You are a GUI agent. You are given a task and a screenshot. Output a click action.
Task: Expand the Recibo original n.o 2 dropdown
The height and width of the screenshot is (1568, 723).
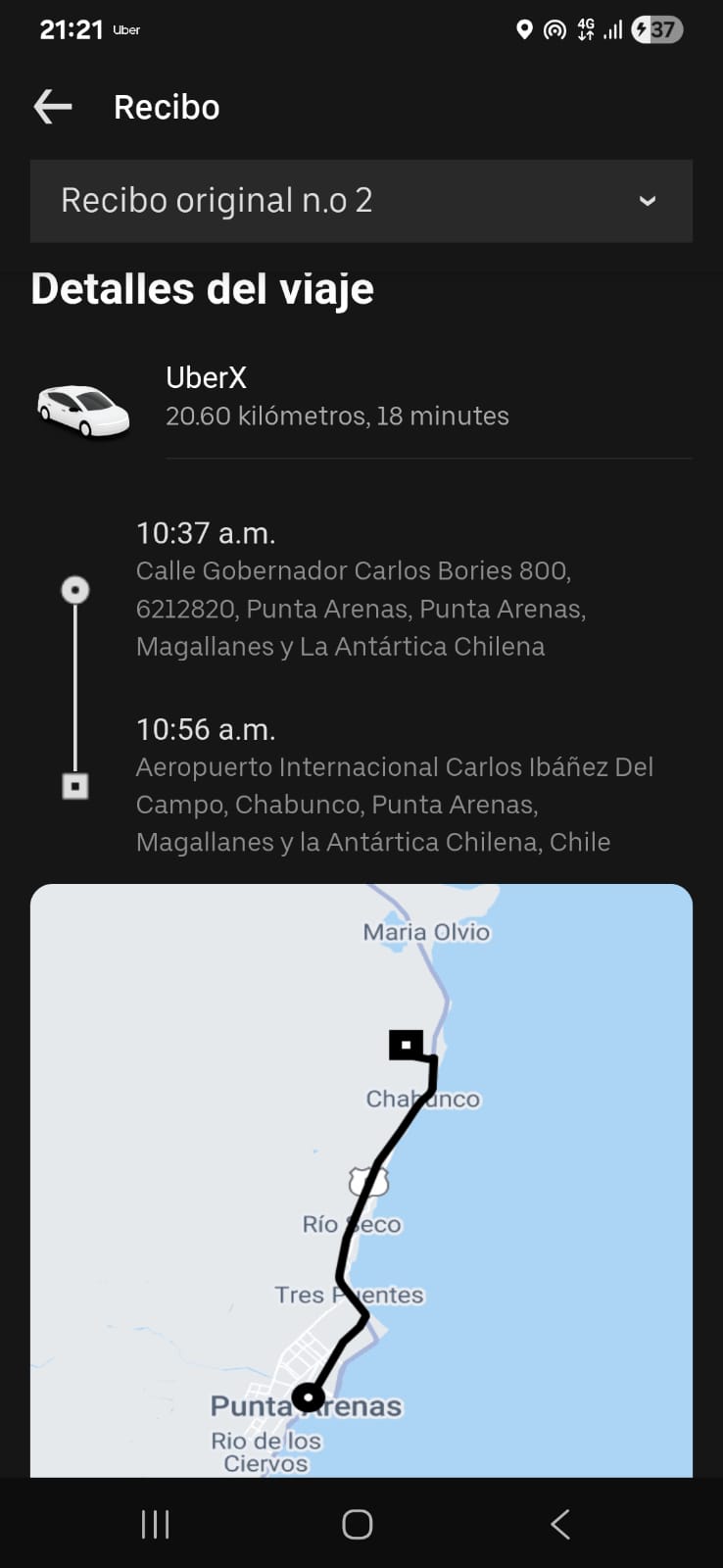(361, 201)
